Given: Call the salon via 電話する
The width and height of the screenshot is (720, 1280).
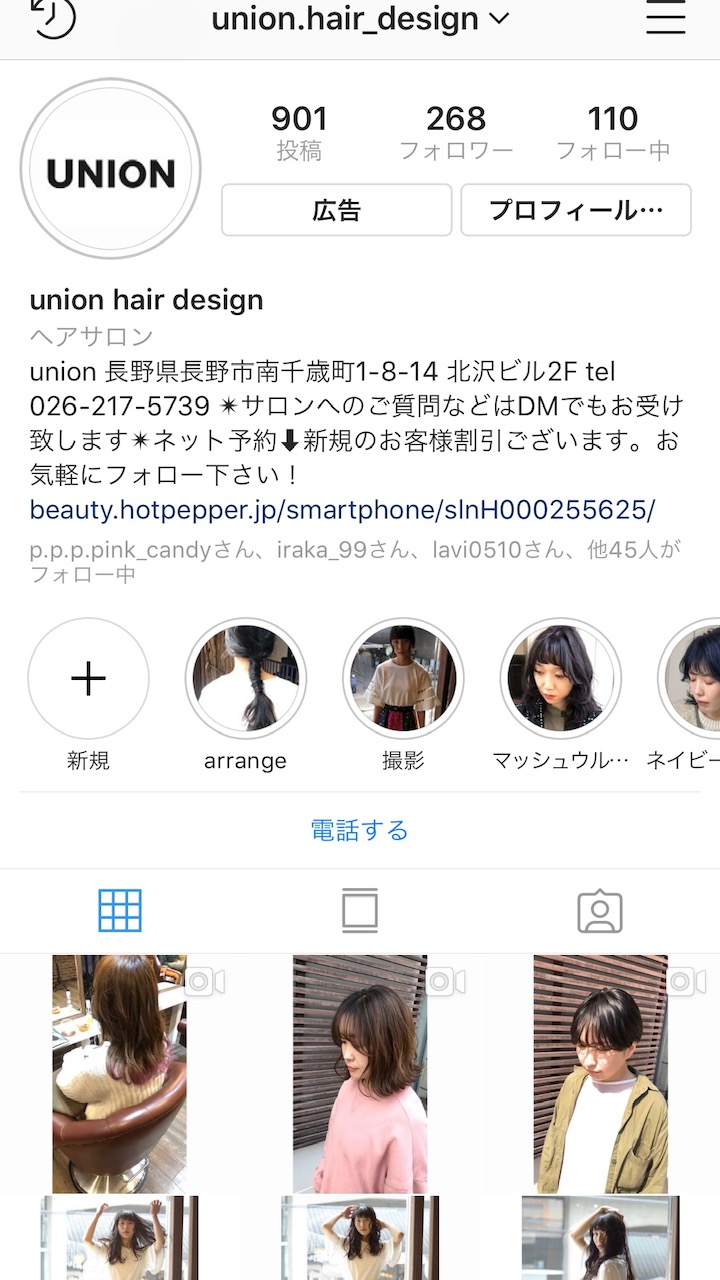Looking at the screenshot, I should click(x=359, y=830).
